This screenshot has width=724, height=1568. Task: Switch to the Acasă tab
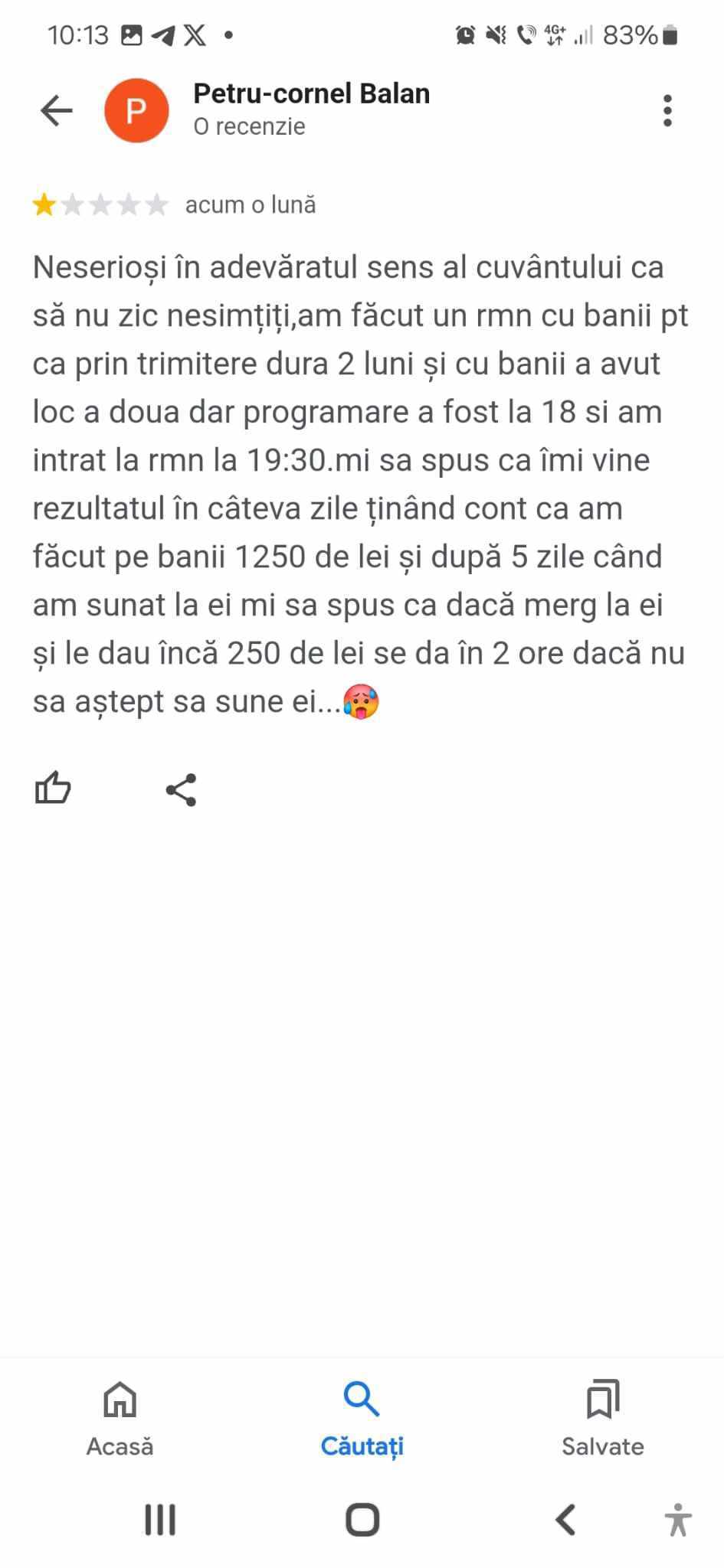click(120, 1418)
